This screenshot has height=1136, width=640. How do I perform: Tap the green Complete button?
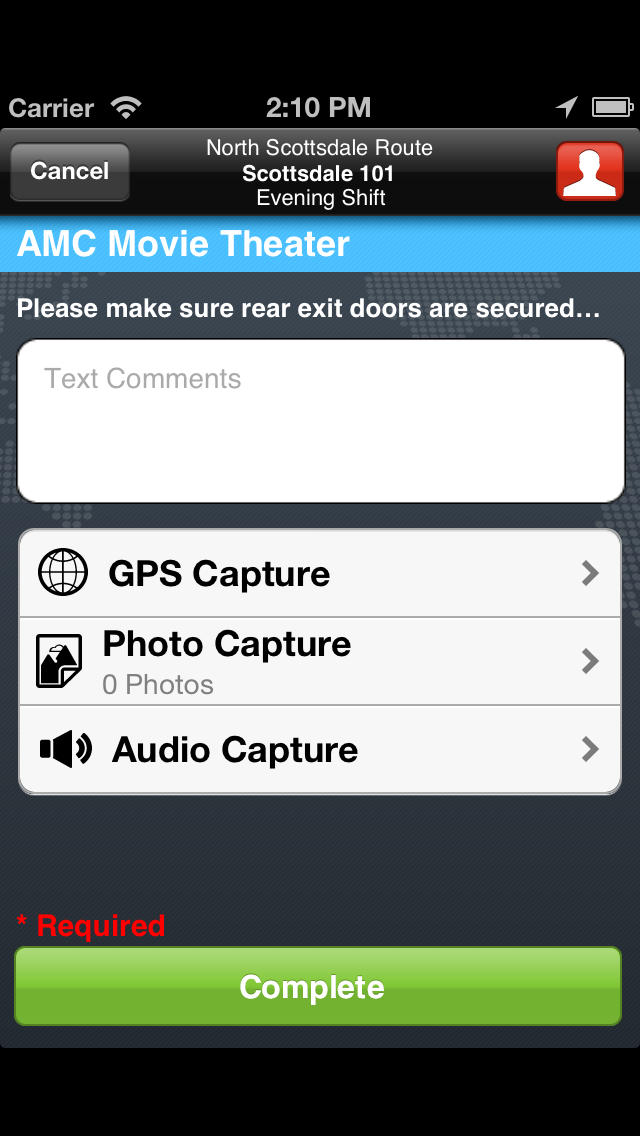click(x=318, y=986)
